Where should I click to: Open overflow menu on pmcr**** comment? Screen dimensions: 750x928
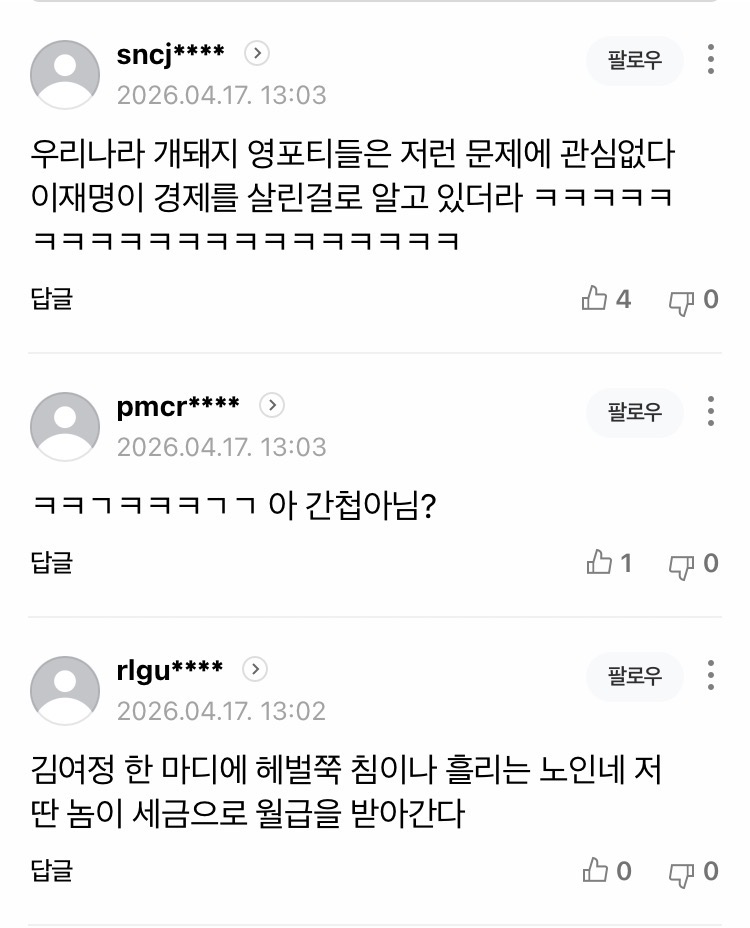[x=711, y=411]
